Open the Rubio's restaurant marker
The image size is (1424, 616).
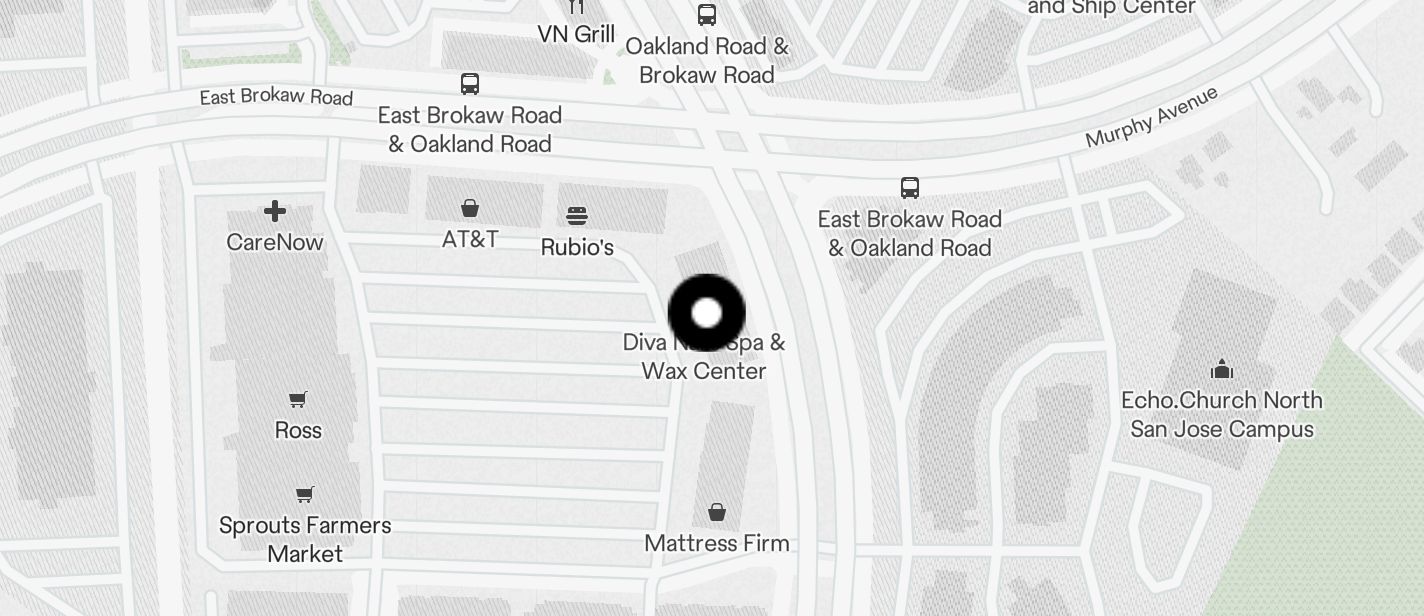click(577, 216)
